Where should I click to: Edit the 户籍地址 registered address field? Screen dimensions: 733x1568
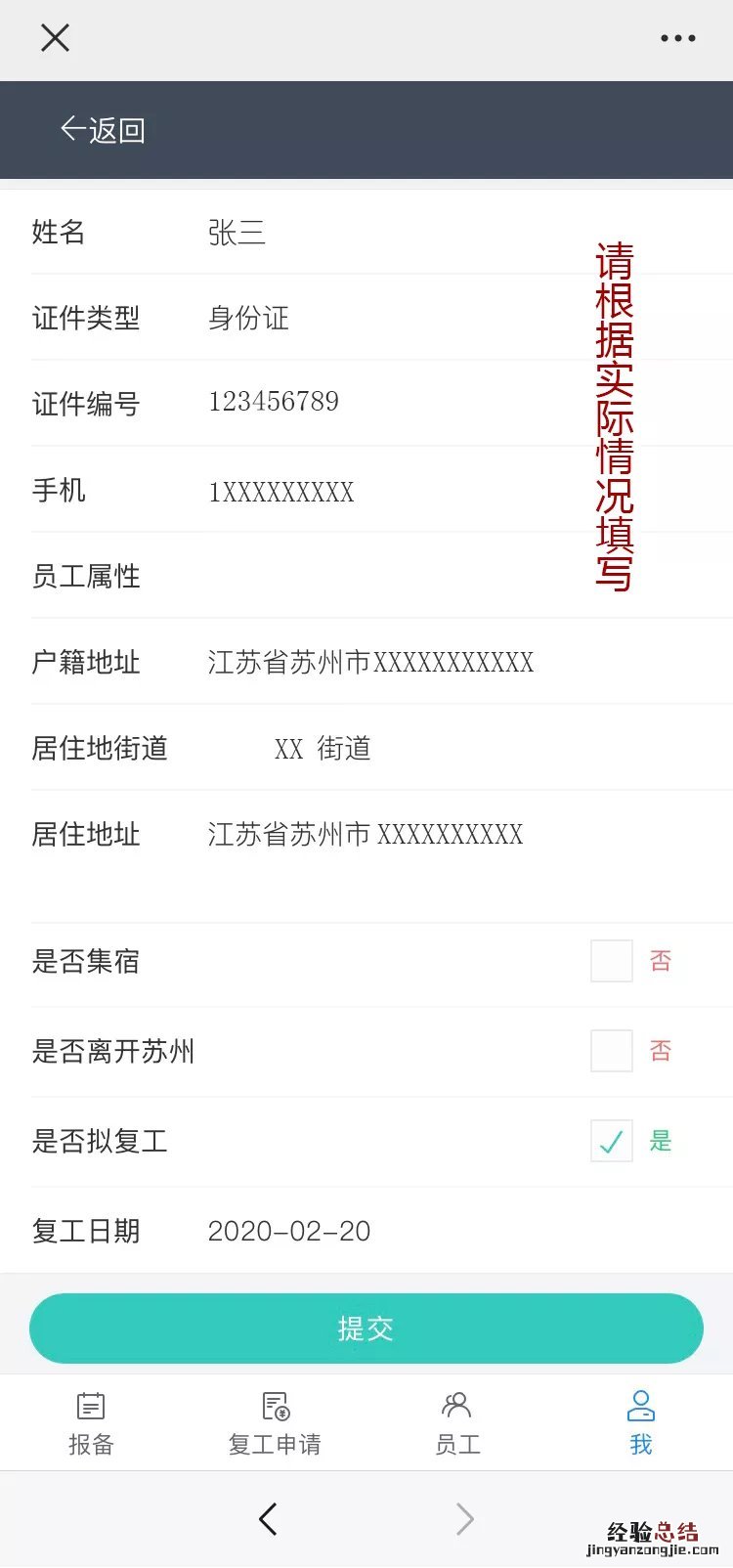click(370, 663)
